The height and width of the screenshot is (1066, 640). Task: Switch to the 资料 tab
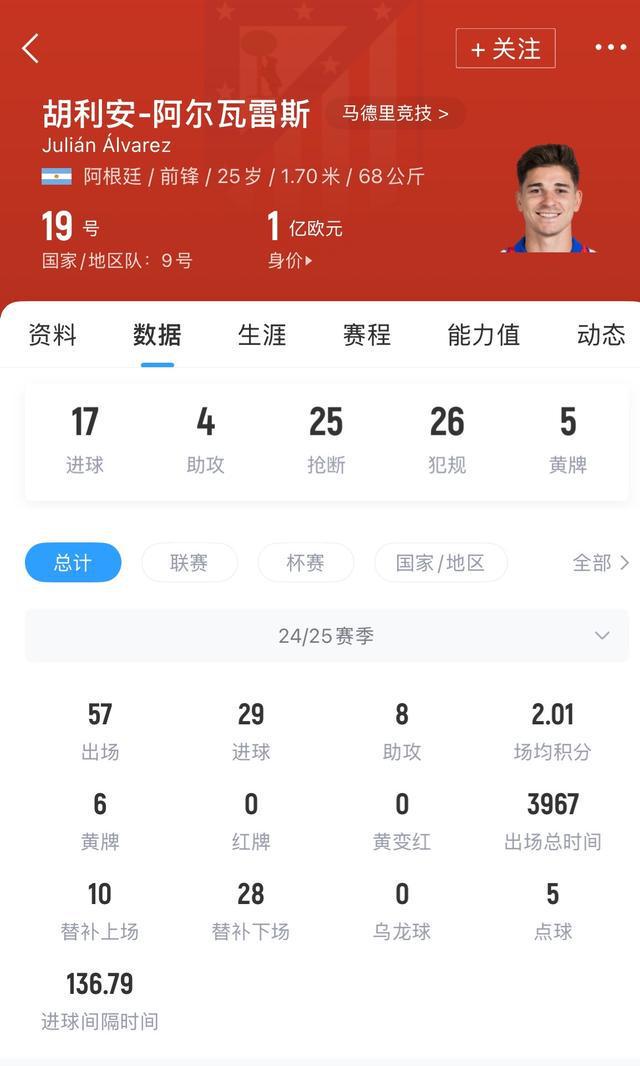(x=52, y=335)
